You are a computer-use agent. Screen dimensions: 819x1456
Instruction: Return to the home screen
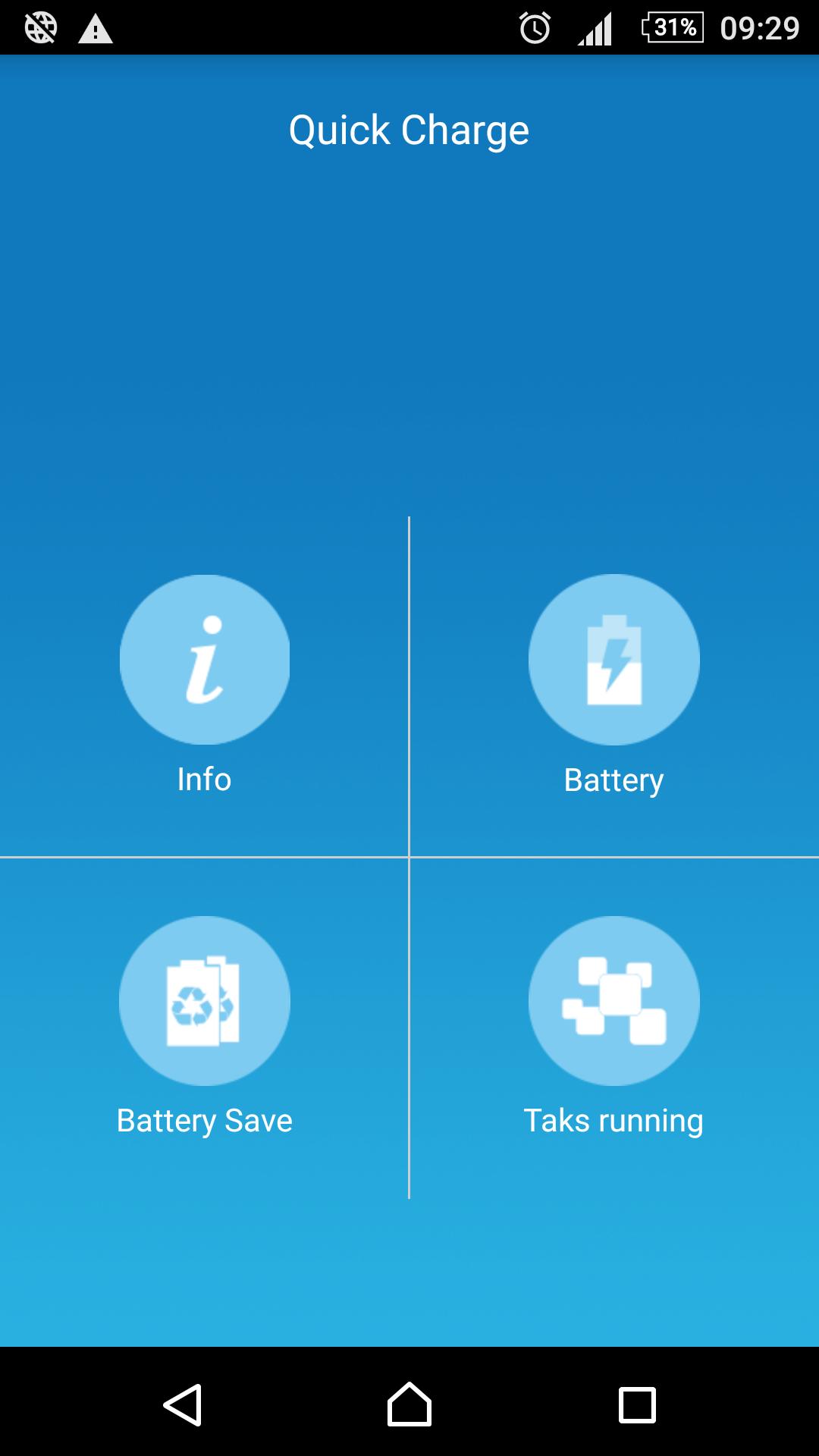point(409,1404)
